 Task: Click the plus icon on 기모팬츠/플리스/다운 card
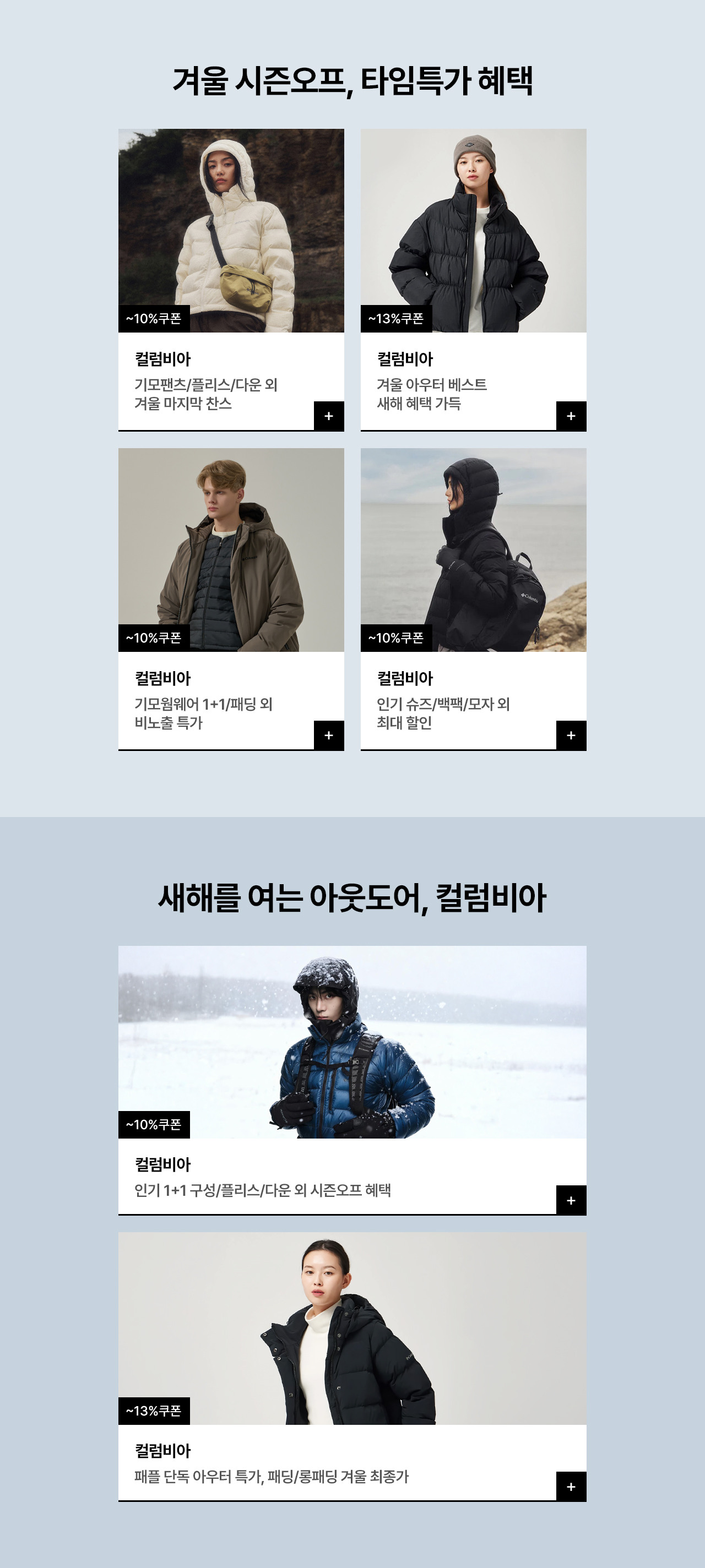click(x=328, y=417)
